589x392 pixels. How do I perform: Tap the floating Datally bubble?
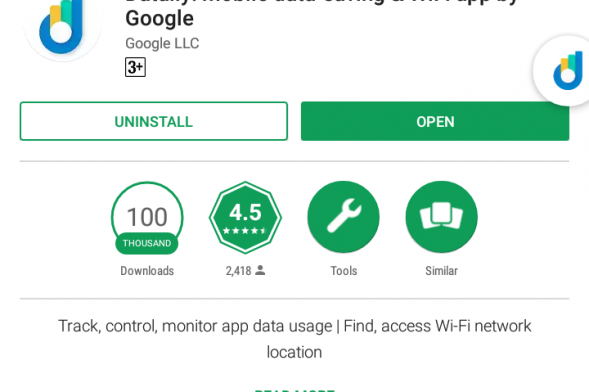click(563, 71)
